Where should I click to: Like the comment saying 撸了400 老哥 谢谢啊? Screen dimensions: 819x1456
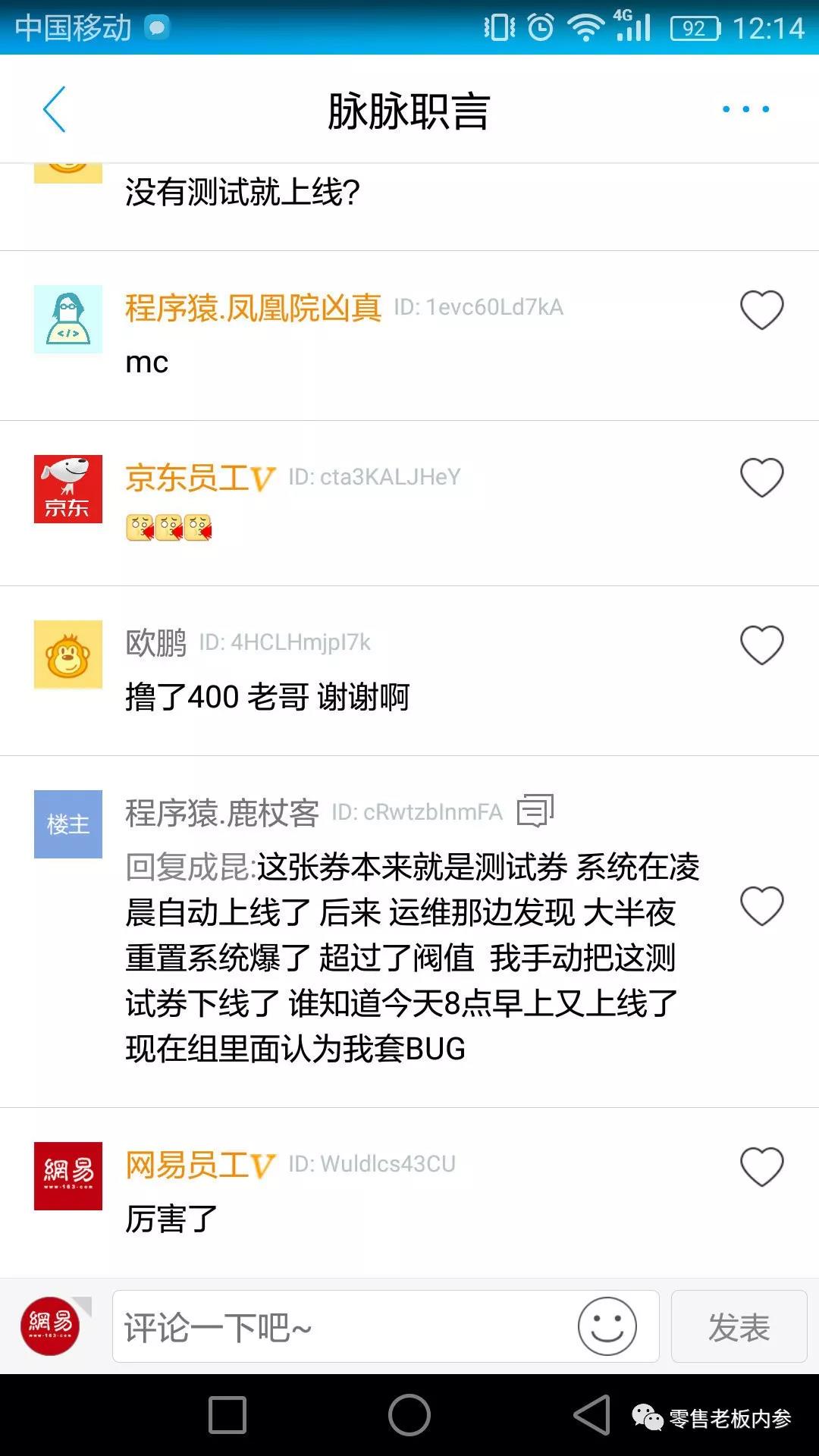point(763,643)
